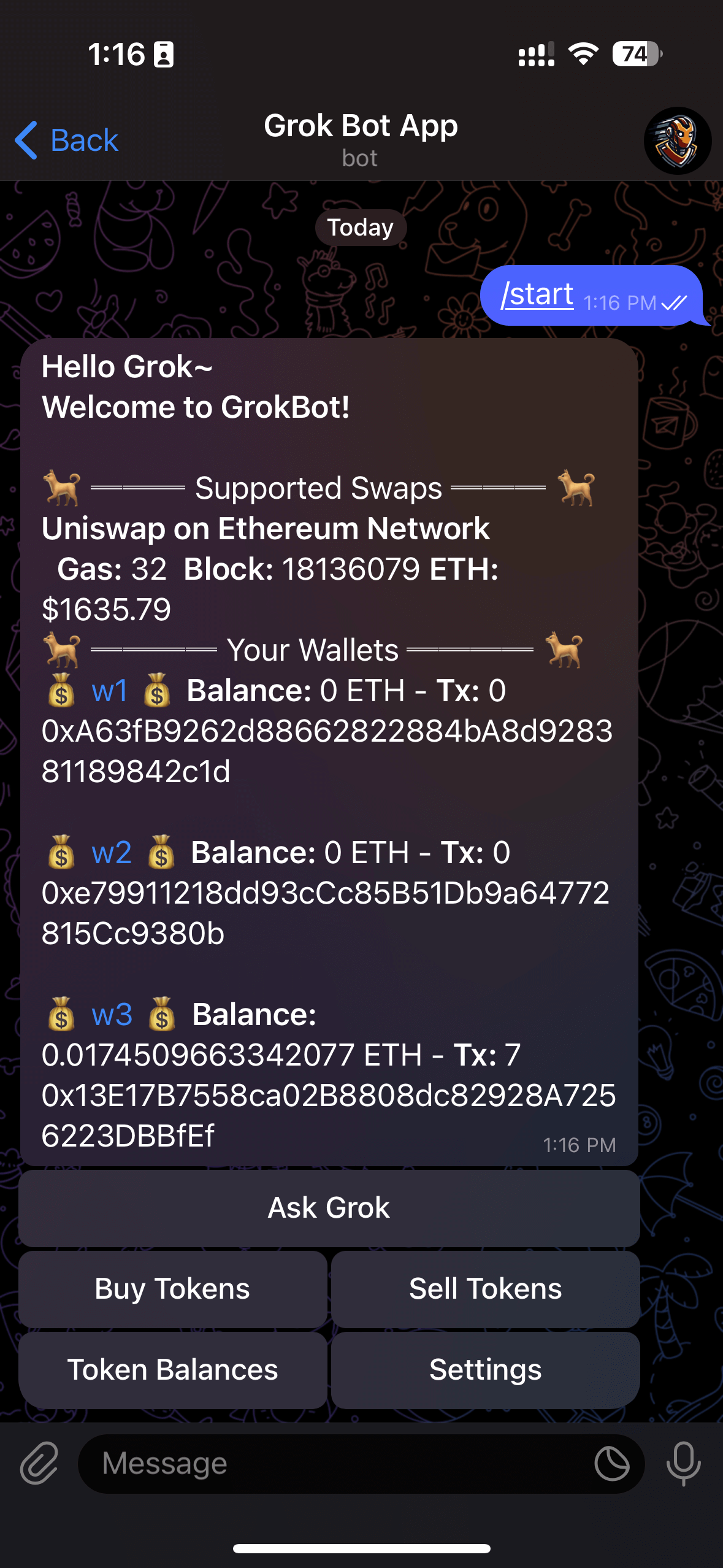723x1568 pixels.
Task: View Token Balances
Action: click(x=172, y=1370)
